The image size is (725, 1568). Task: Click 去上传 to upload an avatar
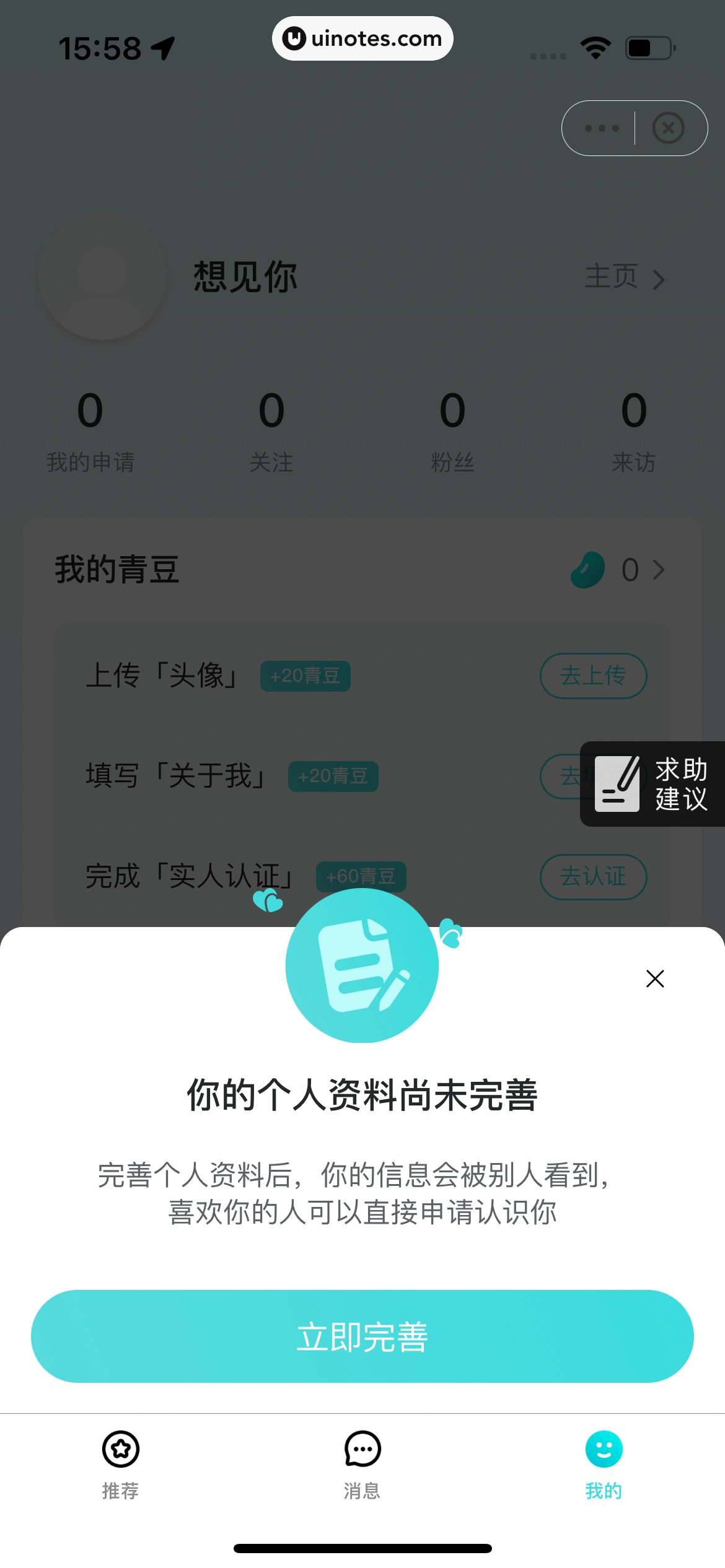pyautogui.click(x=594, y=676)
